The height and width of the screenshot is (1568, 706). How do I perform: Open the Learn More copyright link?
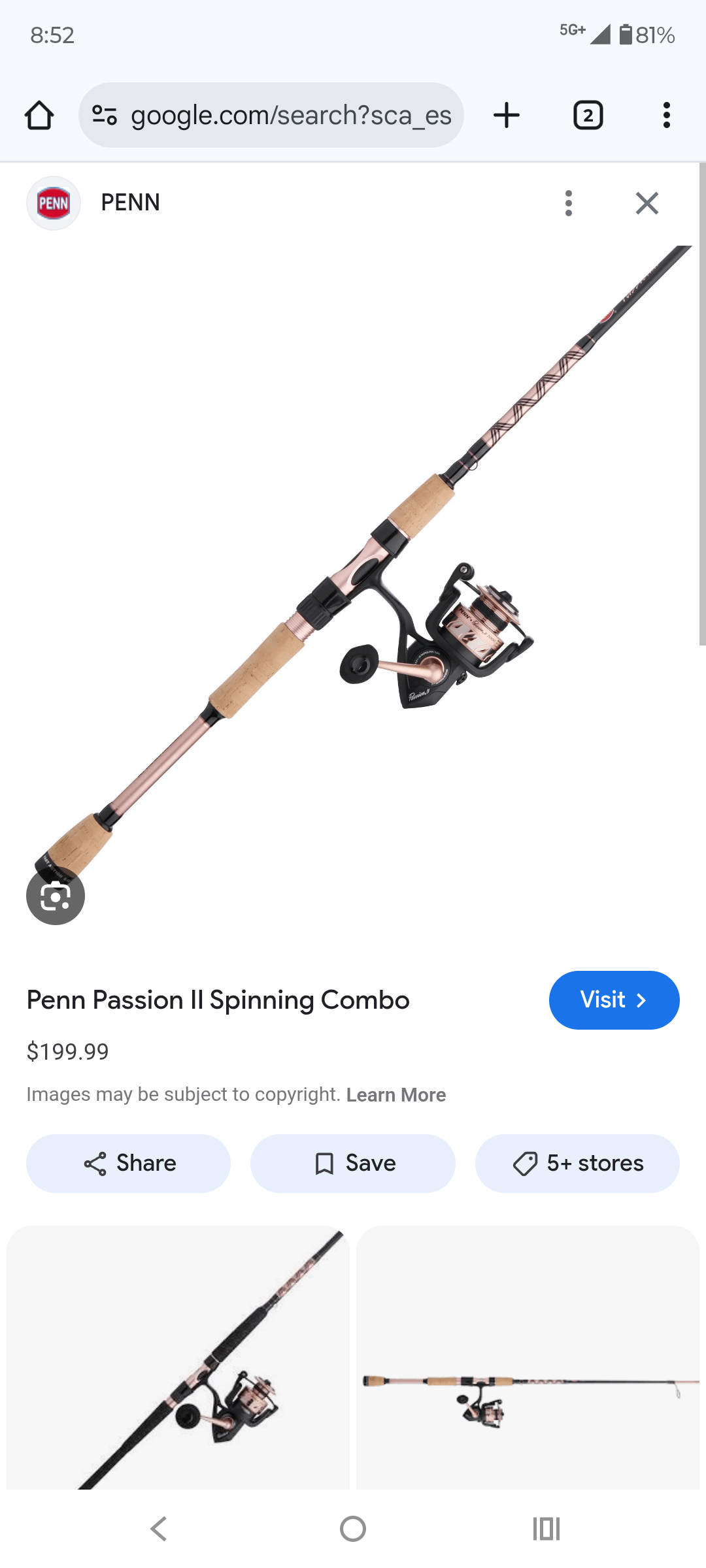tap(396, 1095)
